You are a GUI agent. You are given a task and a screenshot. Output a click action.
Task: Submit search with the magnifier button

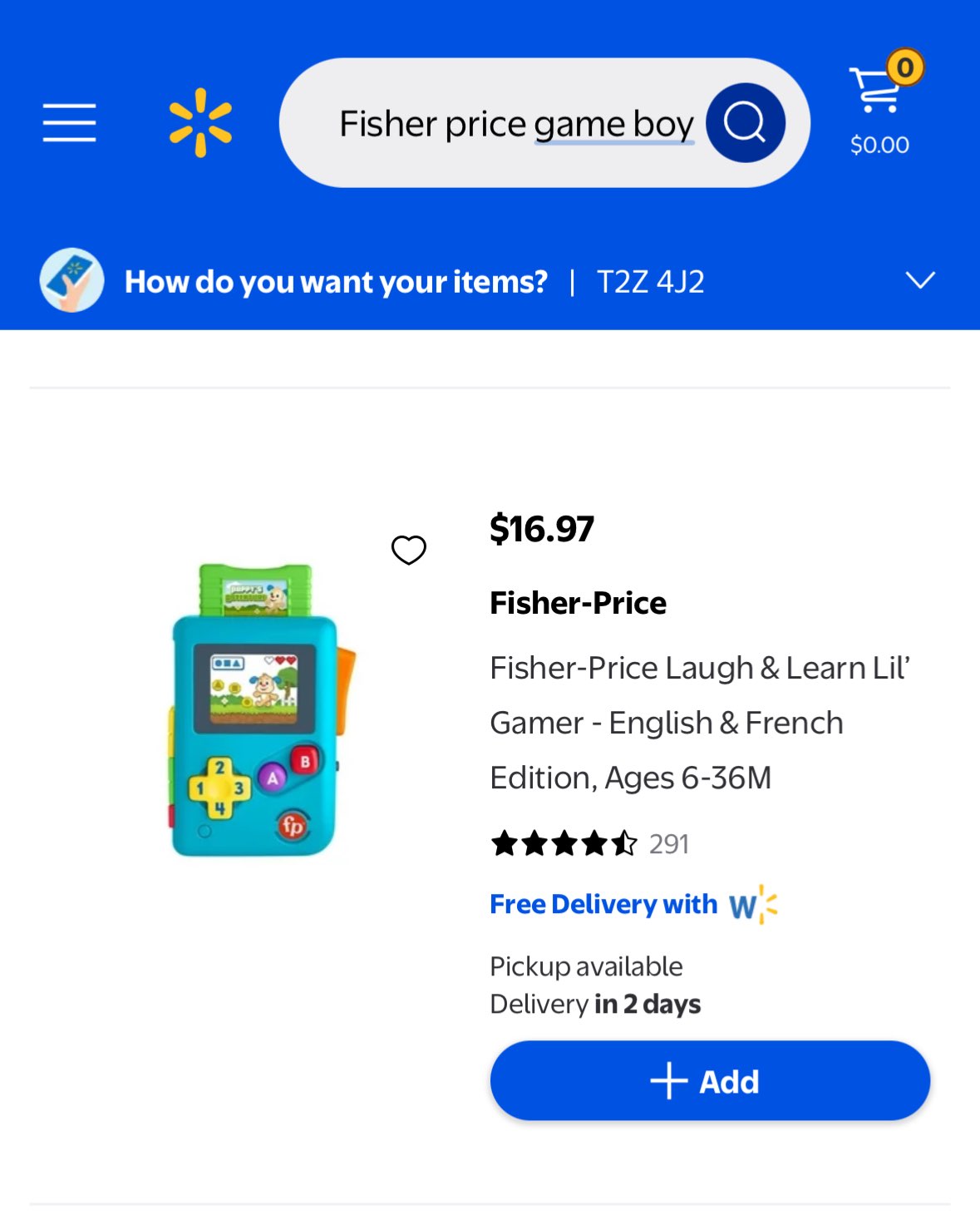pyautogui.click(x=745, y=123)
